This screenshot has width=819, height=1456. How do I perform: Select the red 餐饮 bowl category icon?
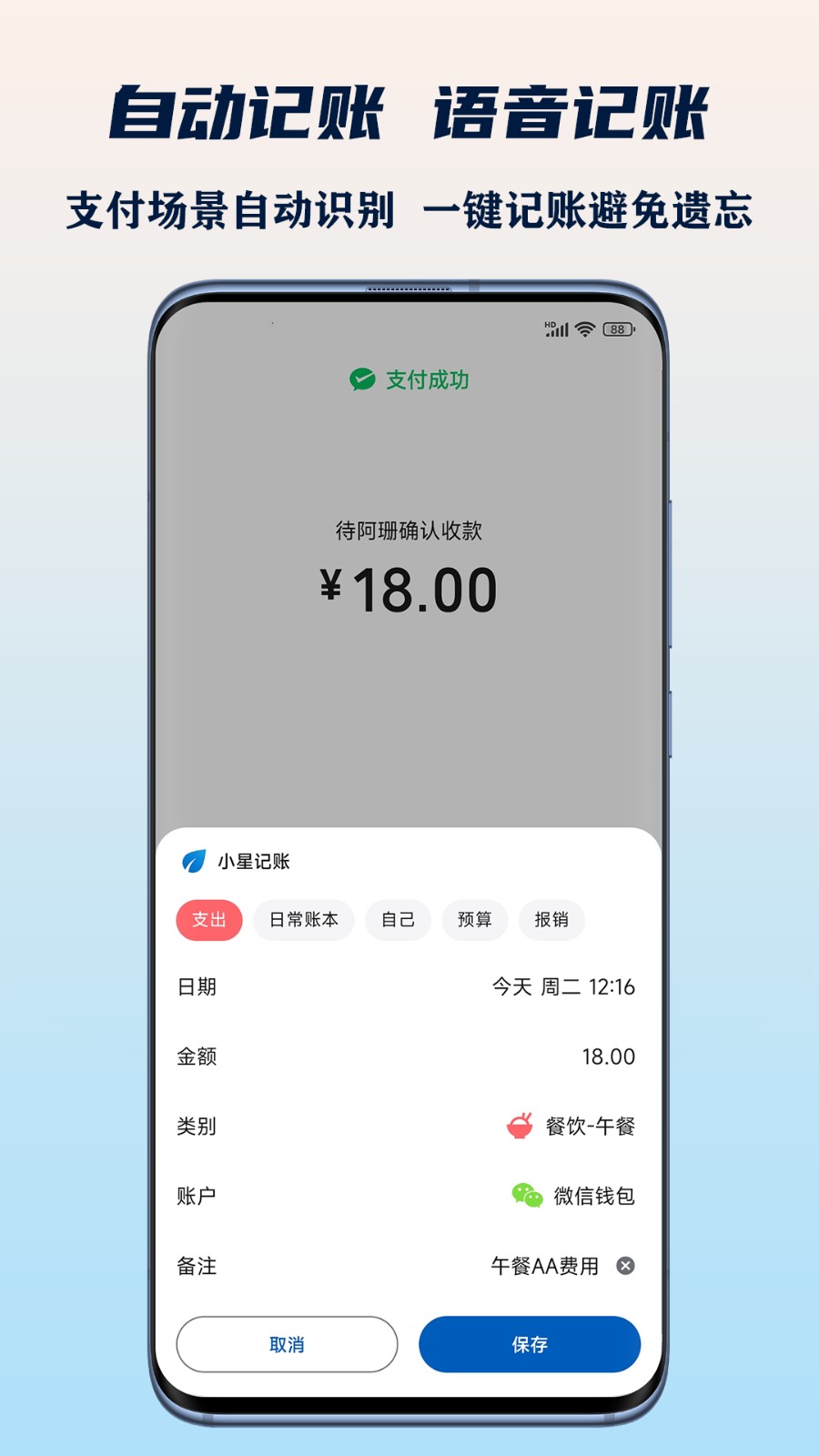click(x=519, y=1126)
